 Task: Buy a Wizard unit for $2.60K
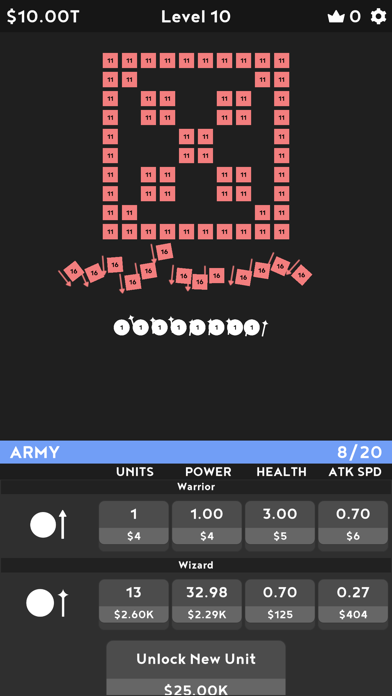point(134,601)
